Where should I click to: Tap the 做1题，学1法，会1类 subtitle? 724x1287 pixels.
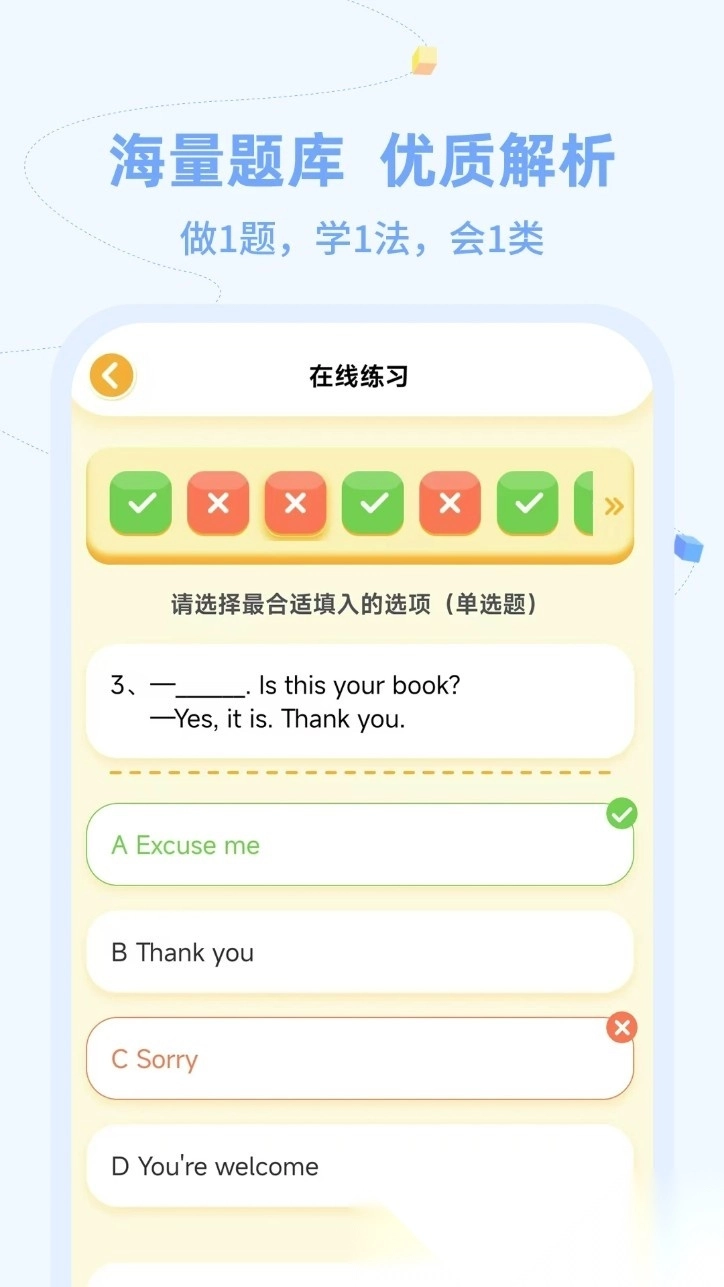(362, 240)
